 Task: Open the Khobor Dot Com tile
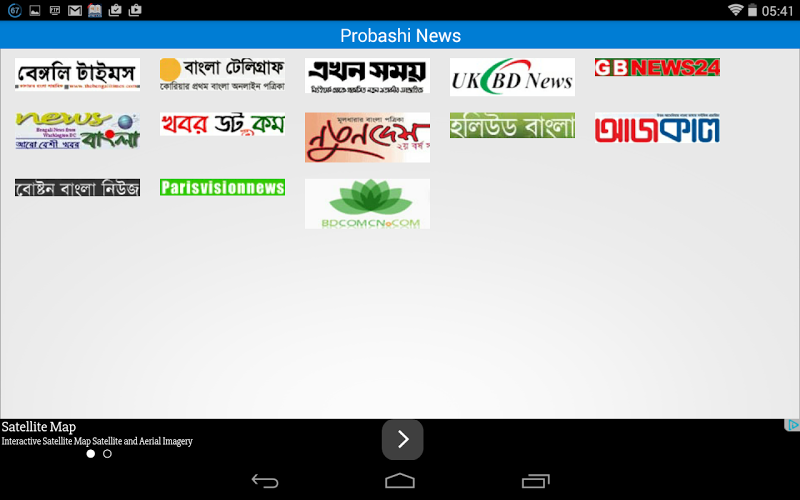(222, 125)
